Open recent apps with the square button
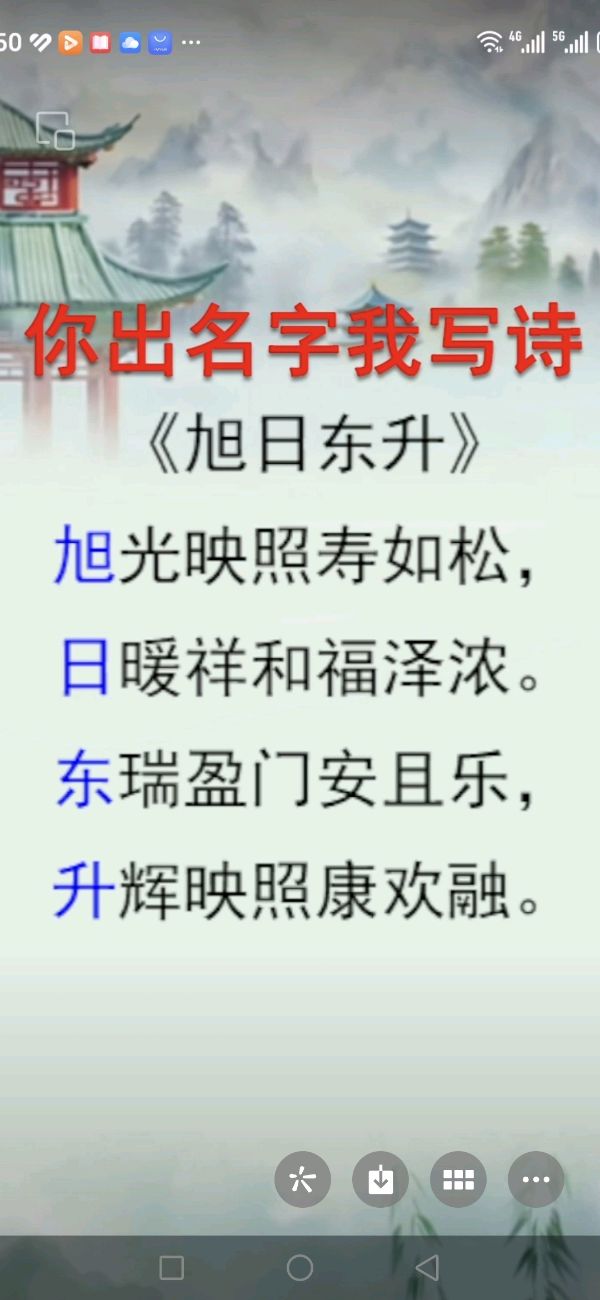The height and width of the screenshot is (1300, 600). point(172,1268)
